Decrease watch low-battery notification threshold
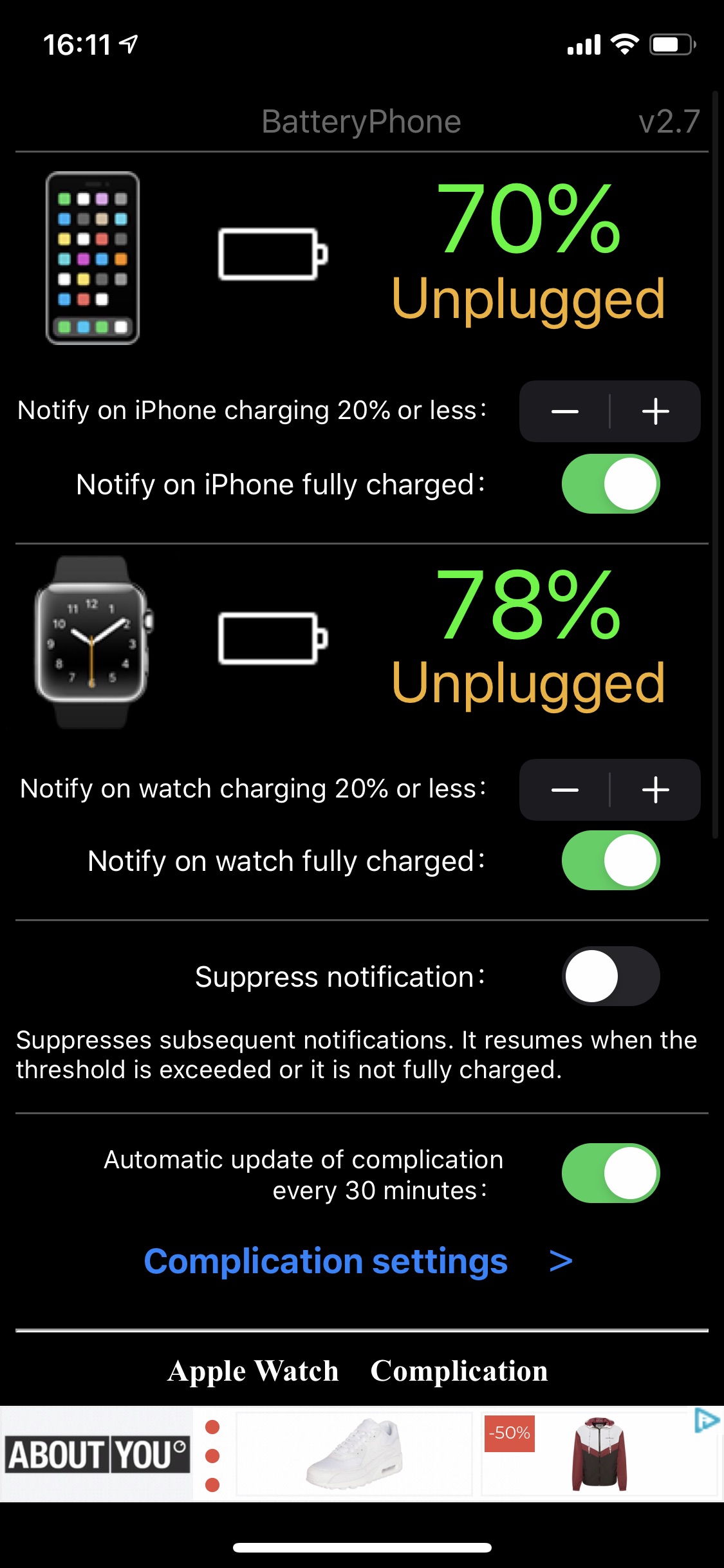Viewport: 724px width, 1568px height. click(x=564, y=790)
